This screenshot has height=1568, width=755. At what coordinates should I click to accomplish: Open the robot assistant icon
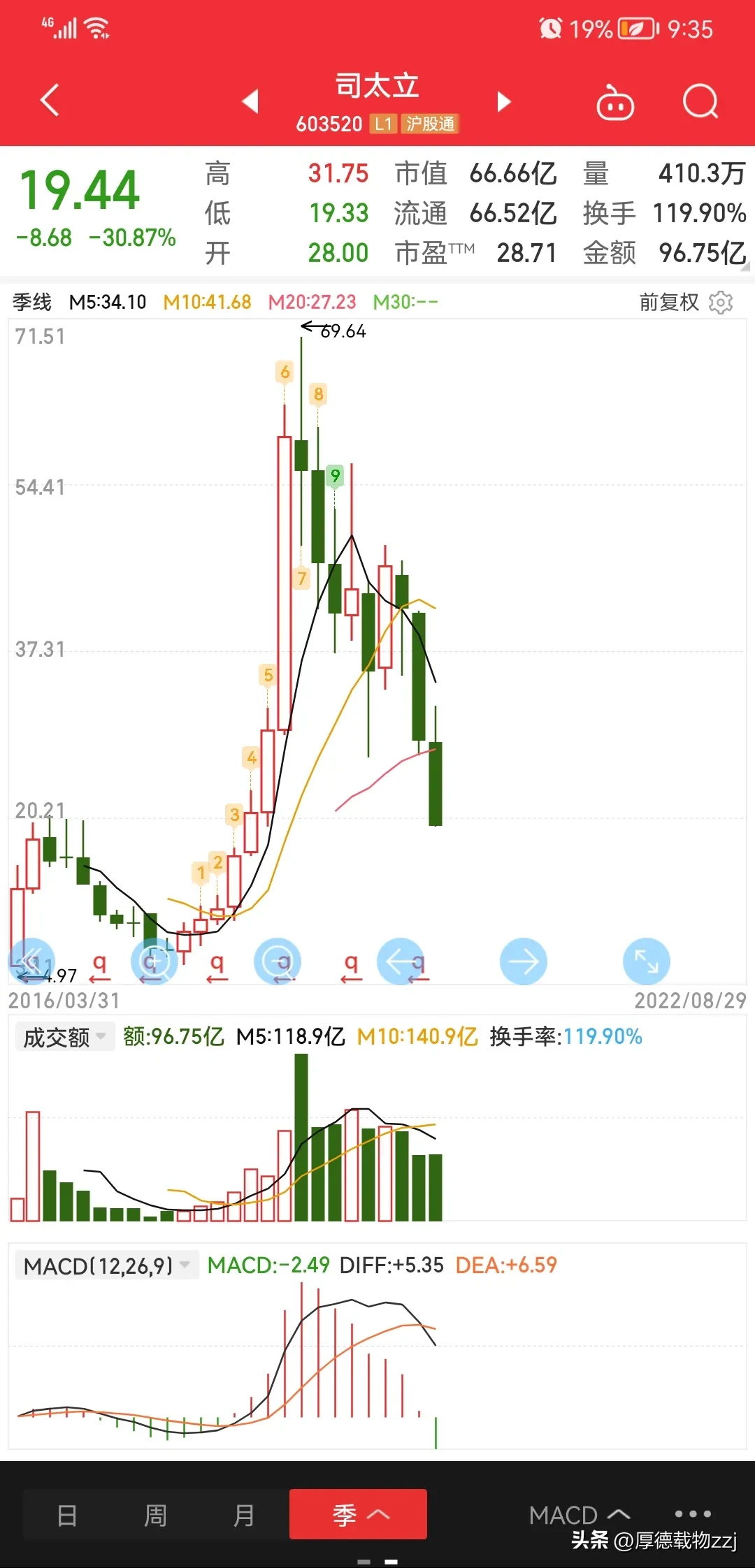(x=614, y=103)
